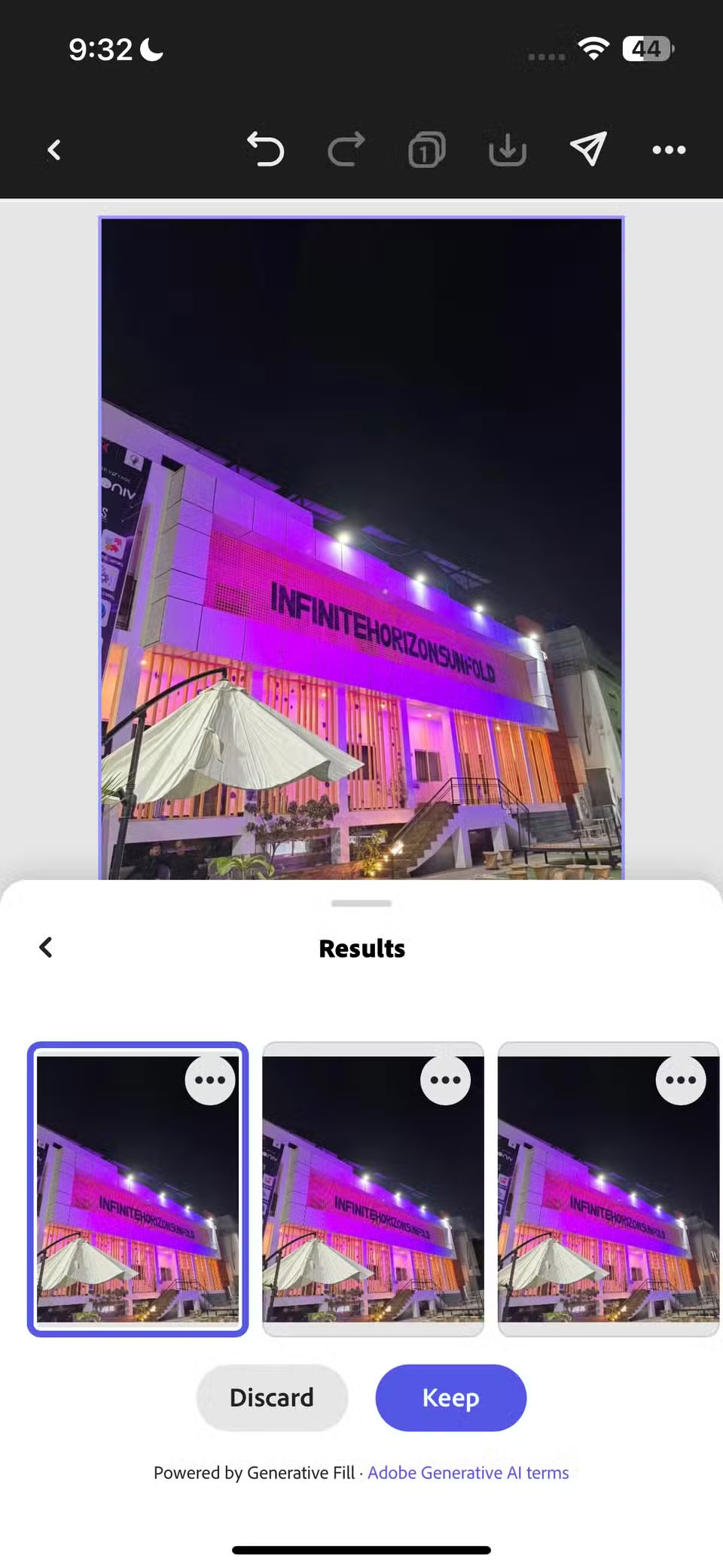Download the edited photo
This screenshot has height=1568, width=723.
[x=506, y=148]
